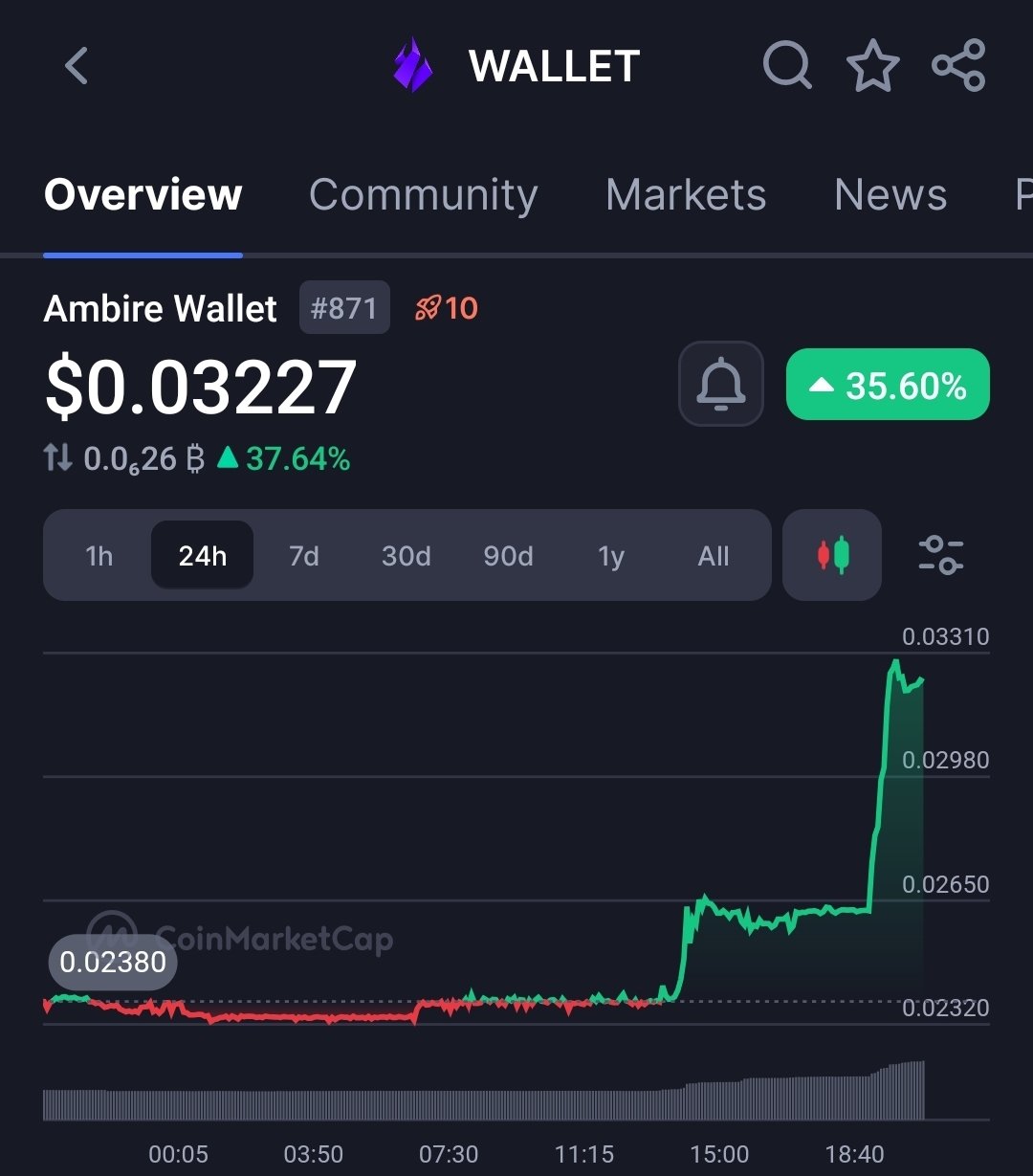This screenshot has width=1033, height=1176.
Task: Show All-time price history
Action: coord(714,556)
